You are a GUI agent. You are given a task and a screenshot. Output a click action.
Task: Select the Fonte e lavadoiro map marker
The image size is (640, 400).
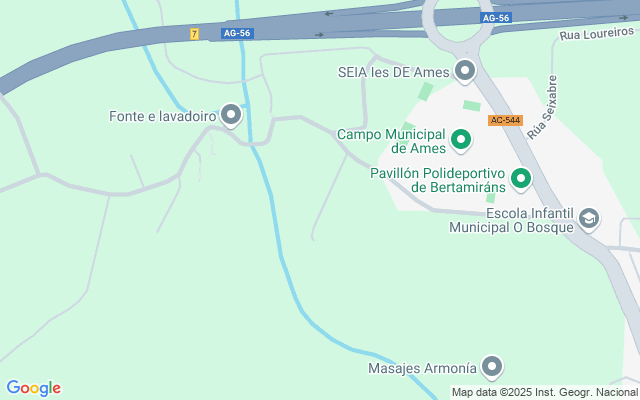pyautogui.click(x=232, y=116)
